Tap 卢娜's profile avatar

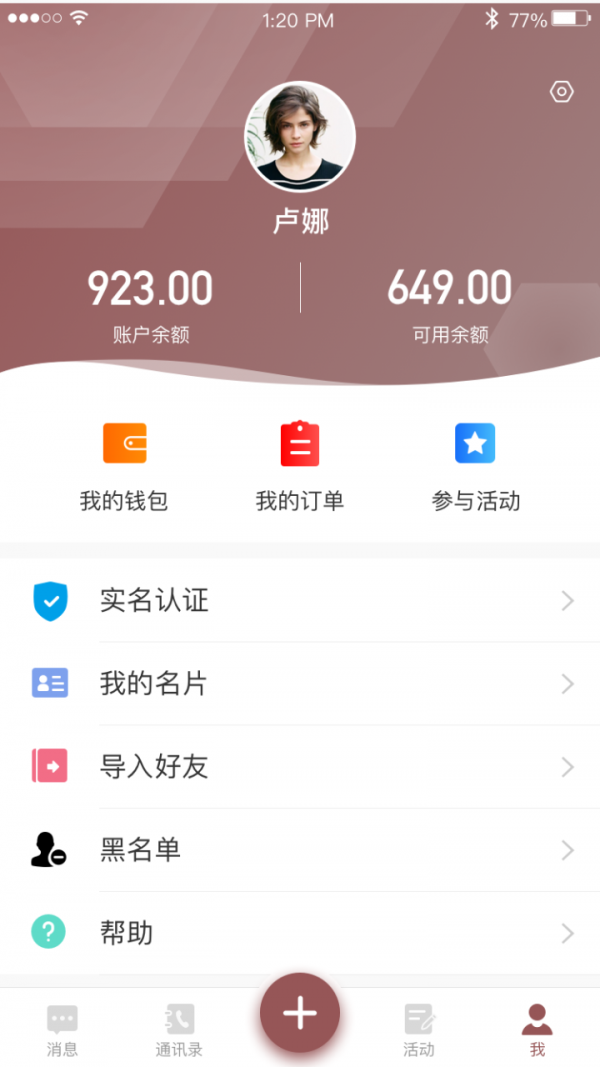[300, 137]
